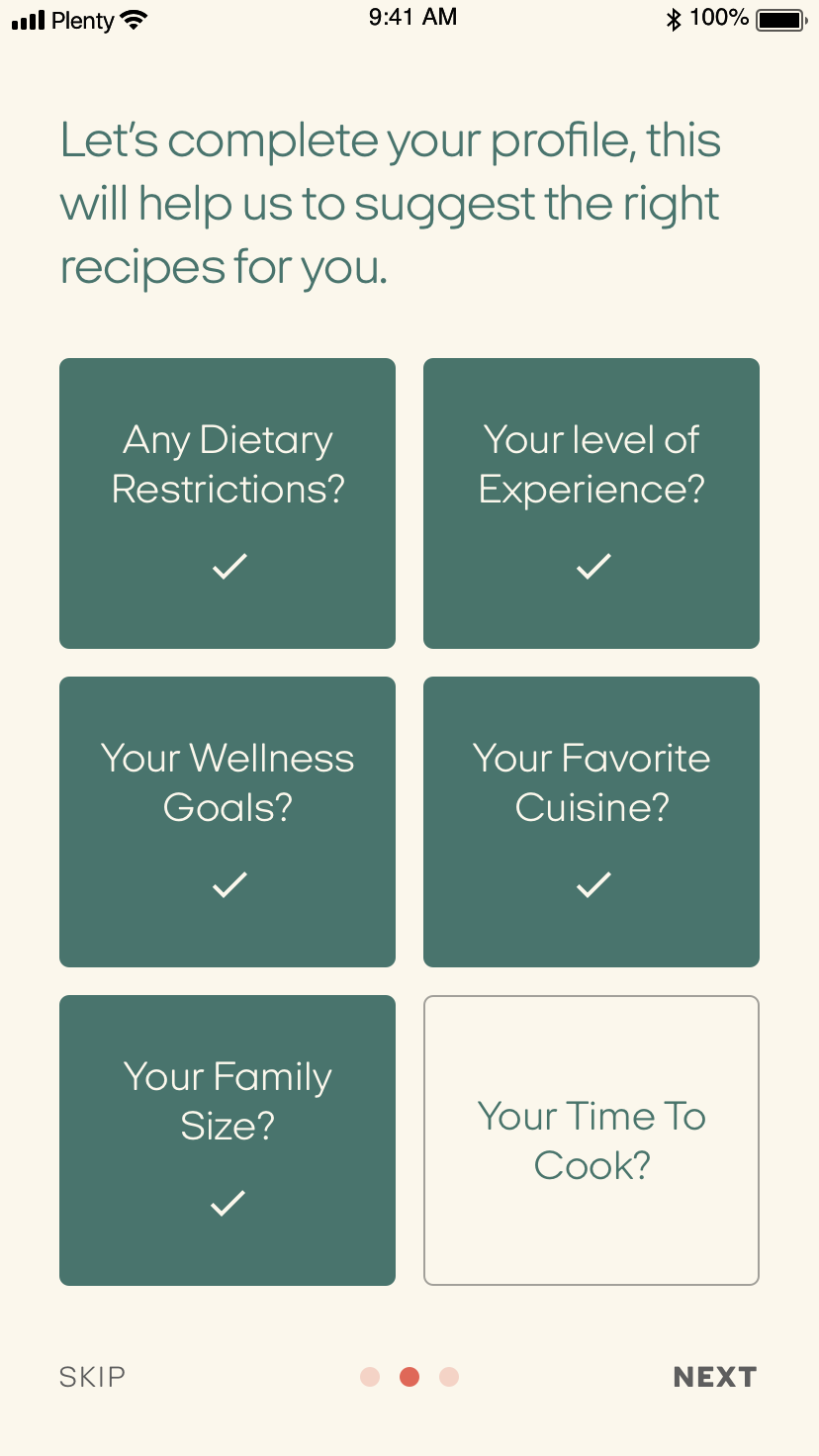Select Your level of Experience card

point(591,502)
